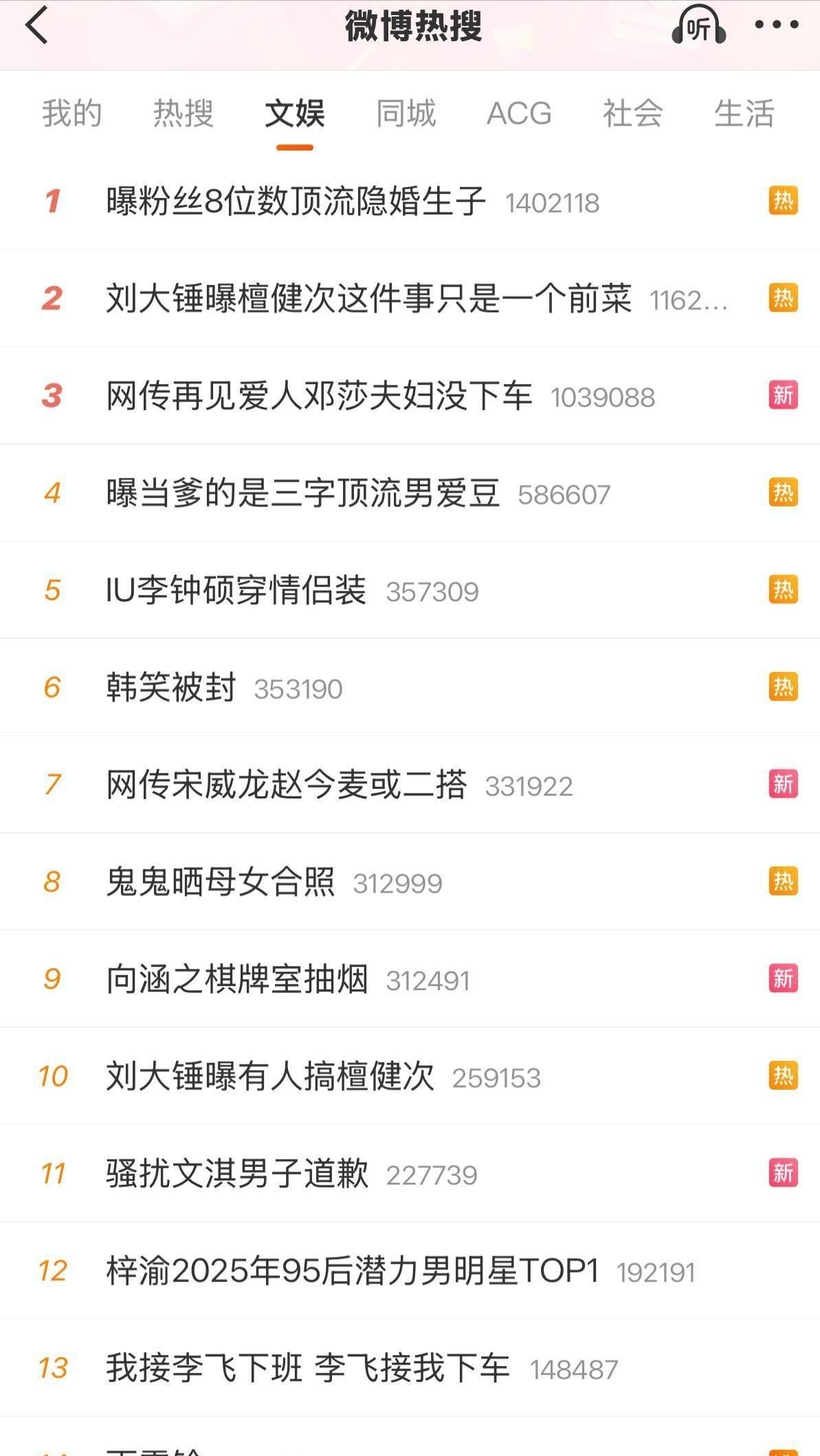The width and height of the screenshot is (820, 1456).
Task: Open topic 韩笑被封
Action: click(171, 688)
